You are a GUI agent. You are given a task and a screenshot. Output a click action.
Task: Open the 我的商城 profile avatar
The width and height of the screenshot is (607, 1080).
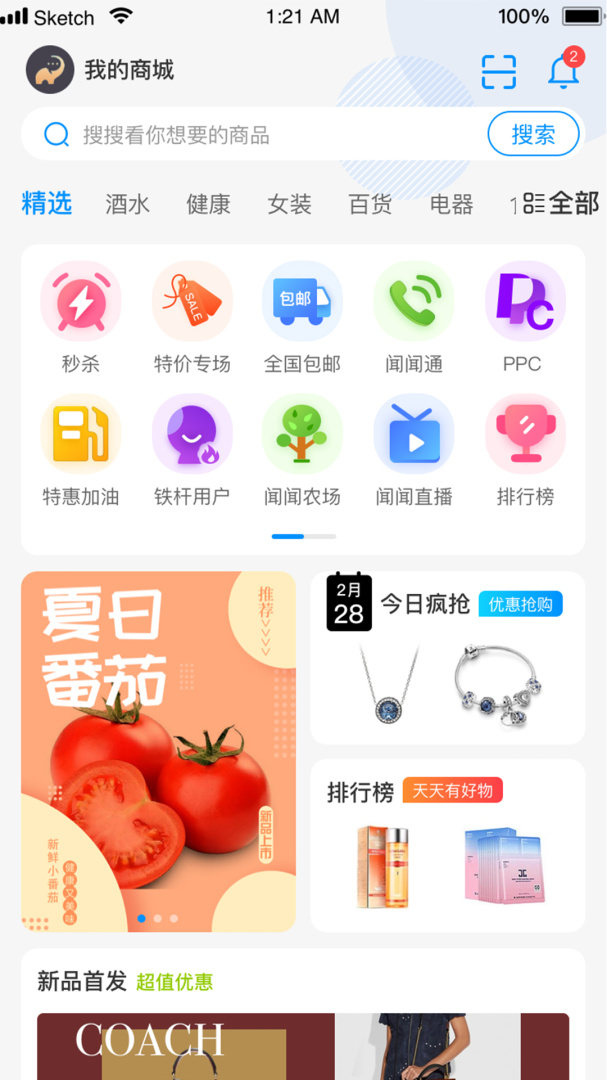coord(50,70)
